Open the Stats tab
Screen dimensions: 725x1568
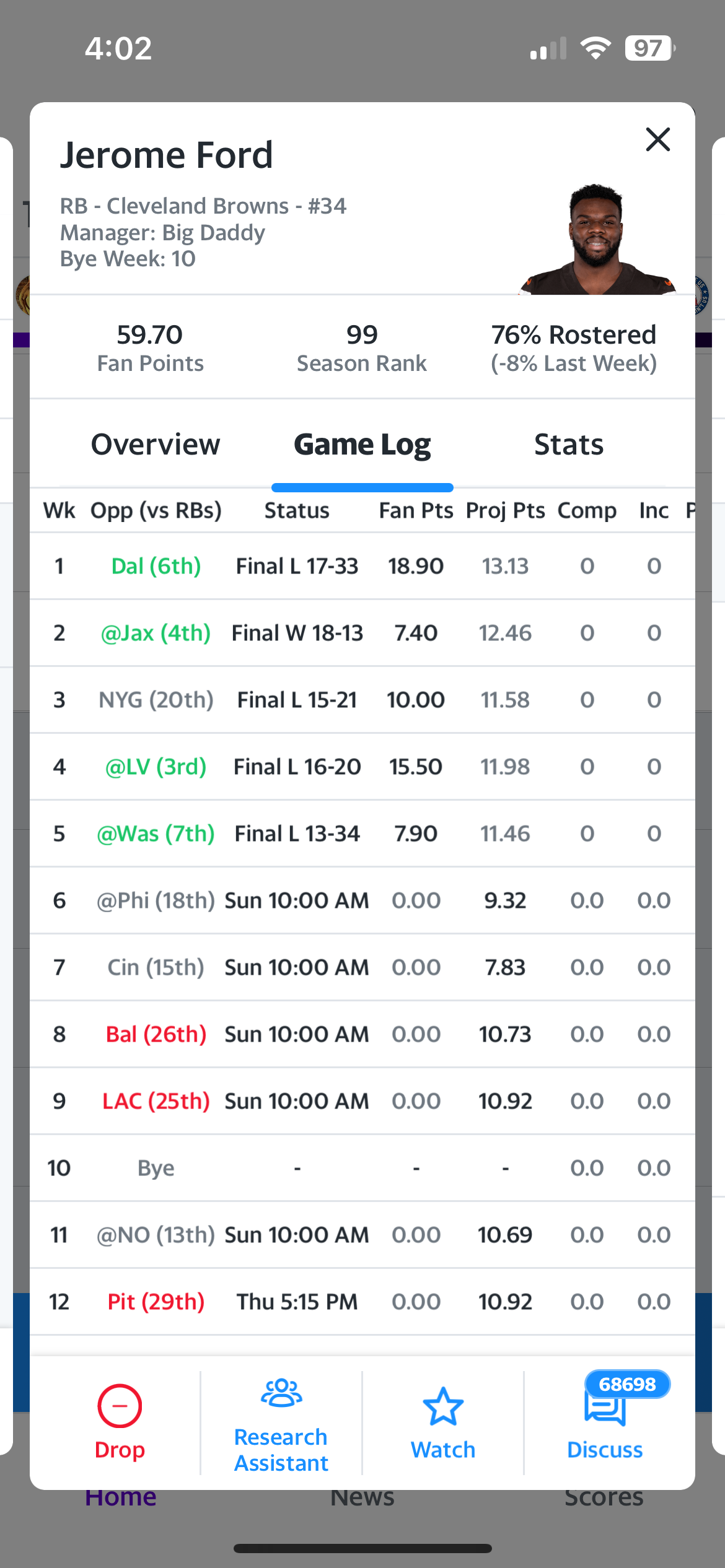click(x=568, y=445)
